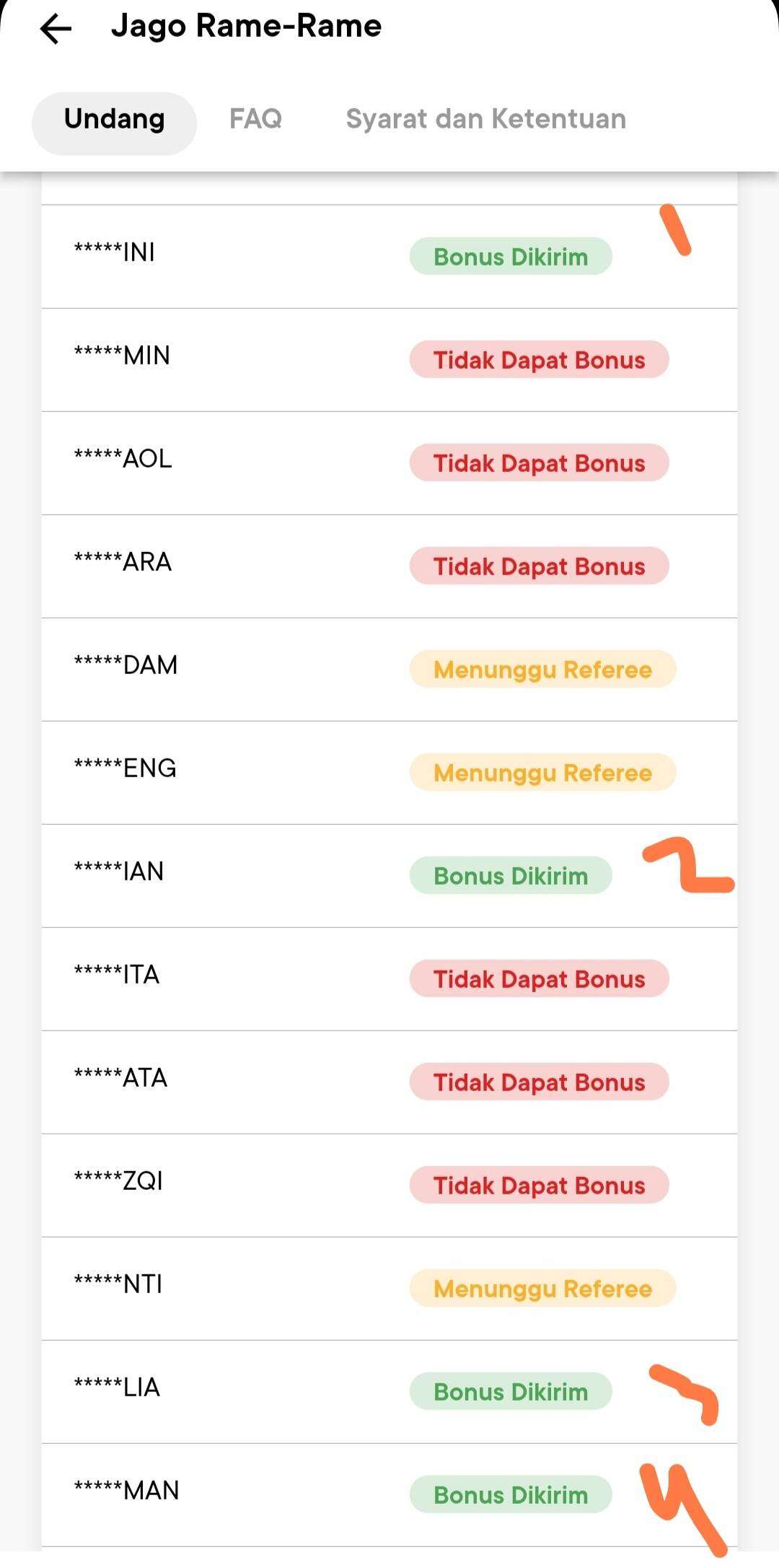Image resolution: width=779 pixels, height=1568 pixels.
Task: Click the Tidak Dapat Bonus label for *****ITA
Action: tap(539, 978)
